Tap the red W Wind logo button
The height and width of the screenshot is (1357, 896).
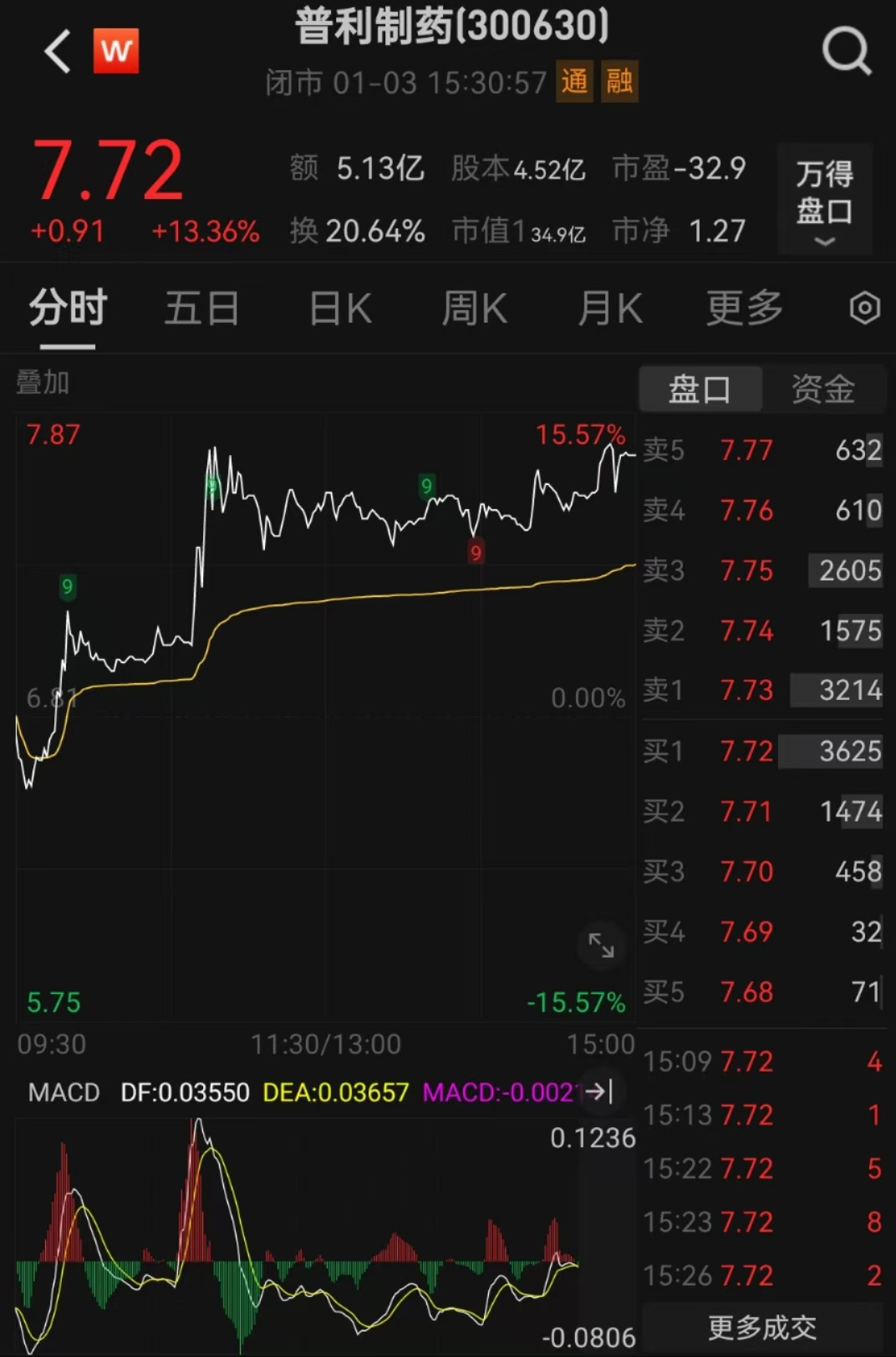pos(115,52)
